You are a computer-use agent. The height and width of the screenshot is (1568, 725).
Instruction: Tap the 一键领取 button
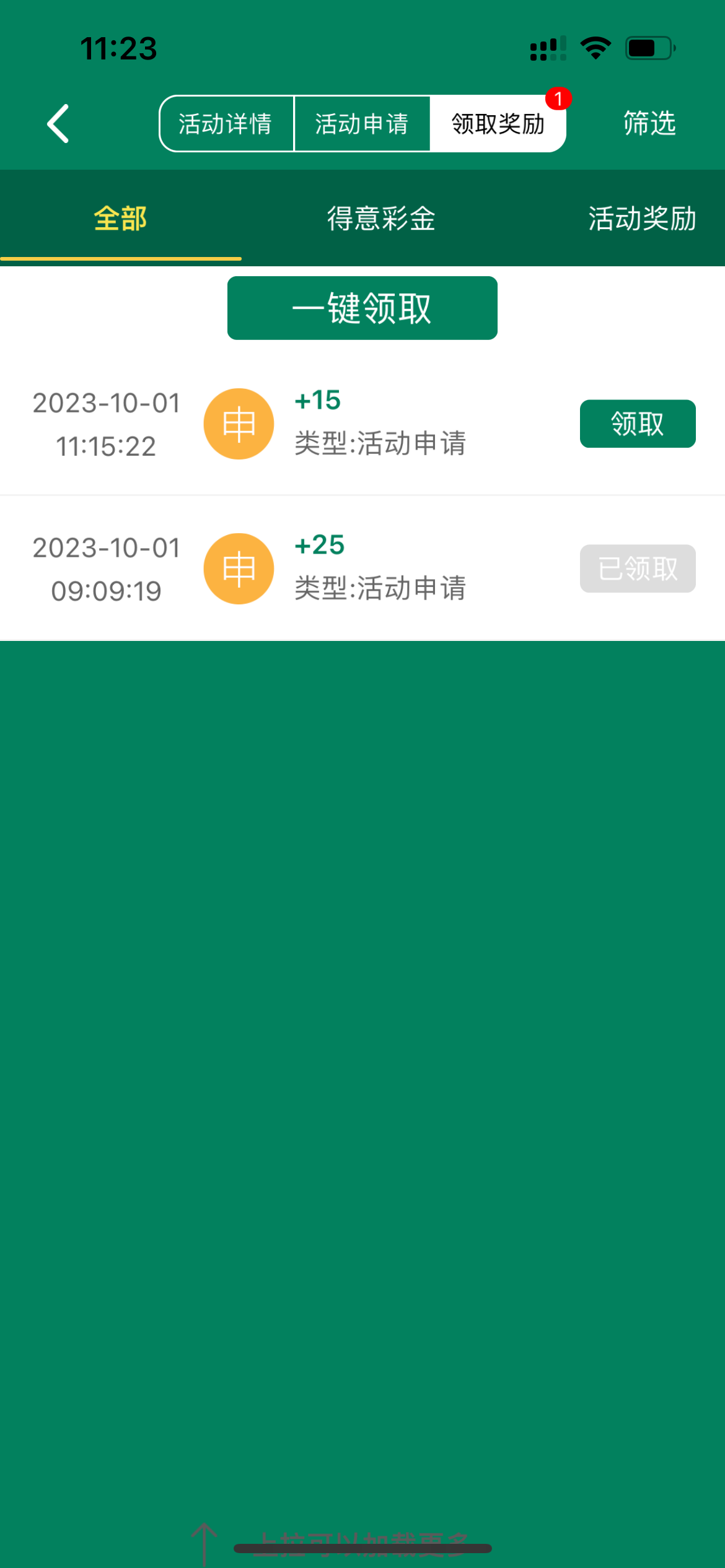point(362,308)
